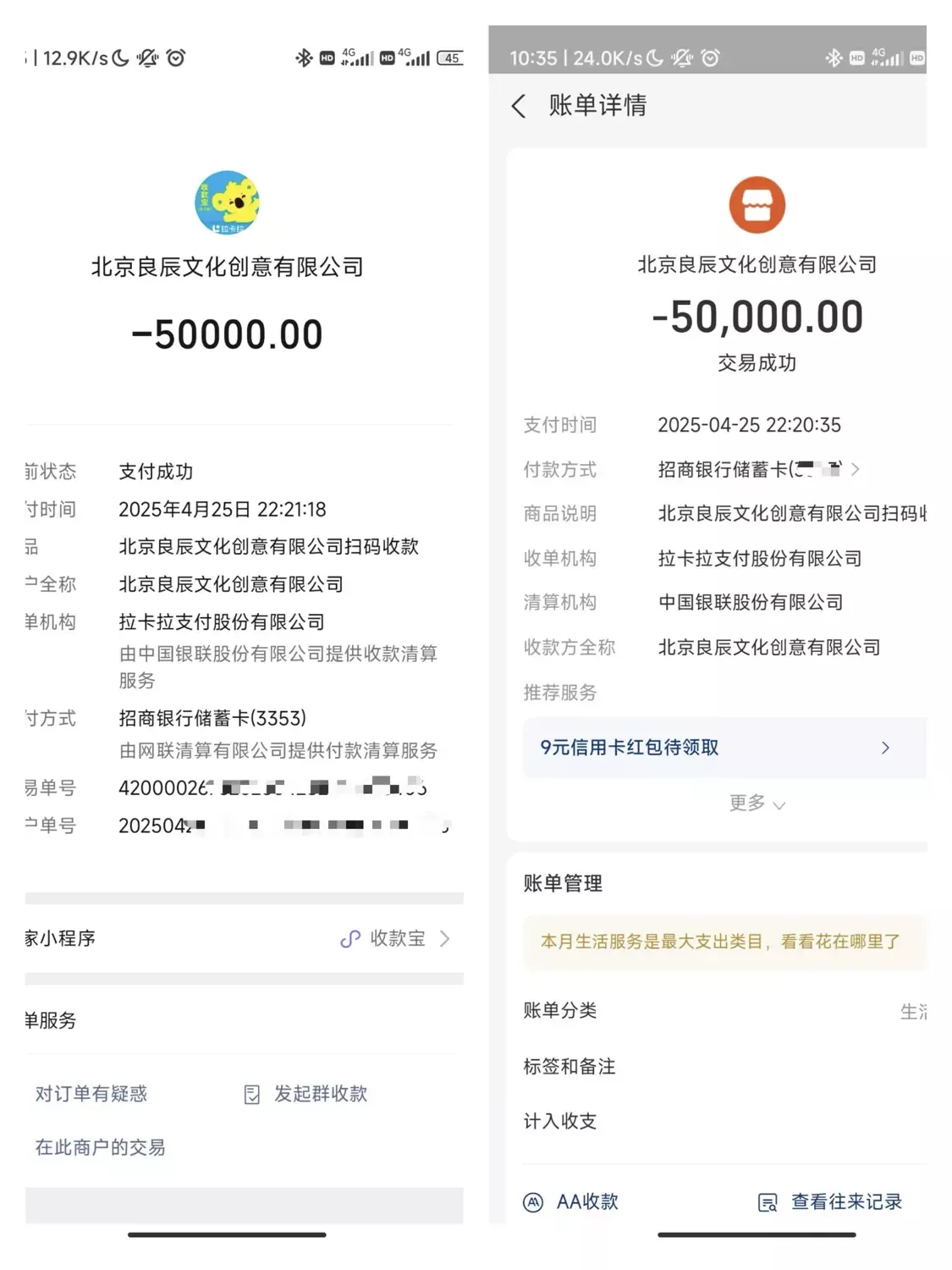Tap the 收款宝 mini-program link icon
The width and height of the screenshot is (952, 1270).
tap(351, 938)
